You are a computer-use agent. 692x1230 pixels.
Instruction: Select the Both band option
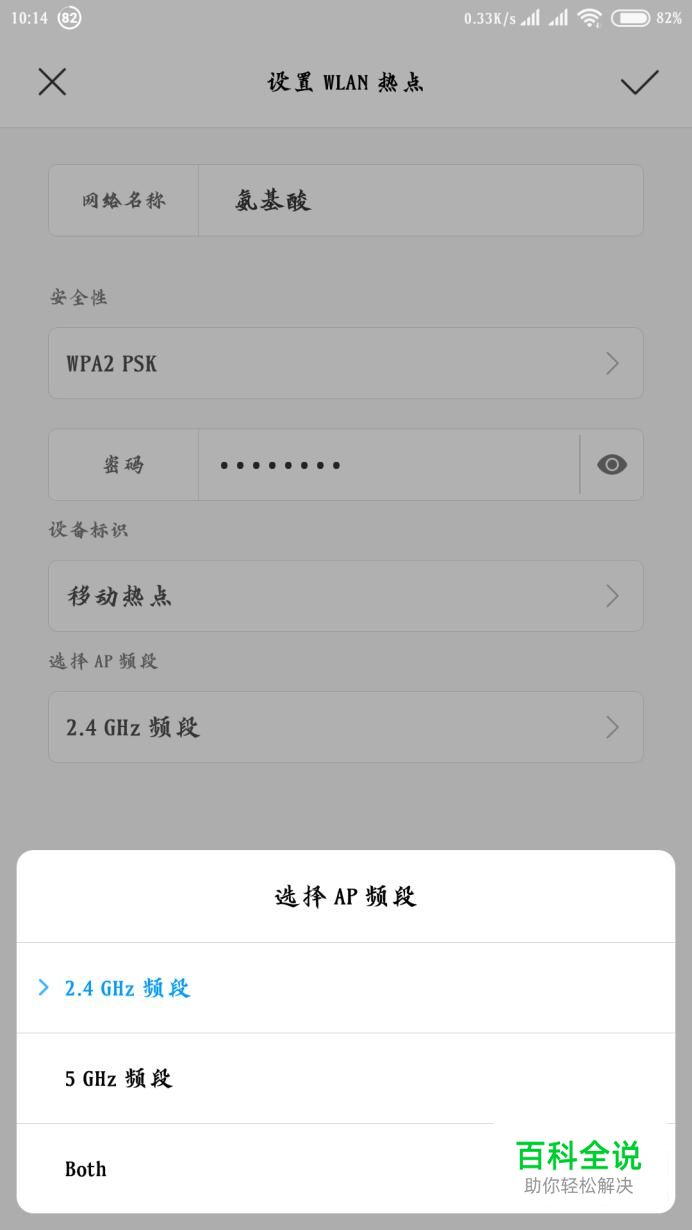86,1168
